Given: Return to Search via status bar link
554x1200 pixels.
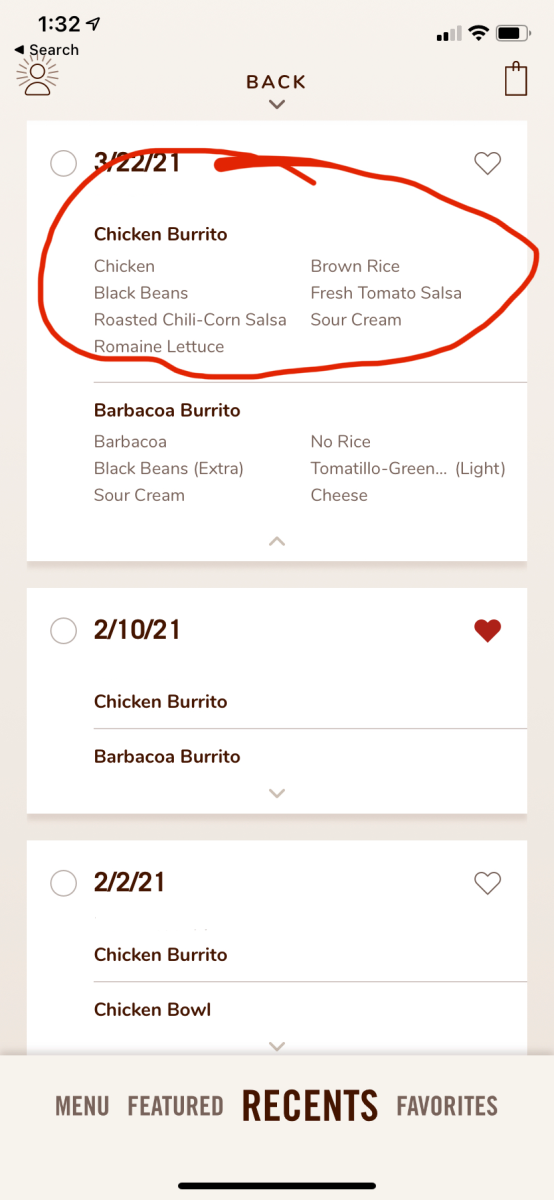Looking at the screenshot, I should click(47, 49).
